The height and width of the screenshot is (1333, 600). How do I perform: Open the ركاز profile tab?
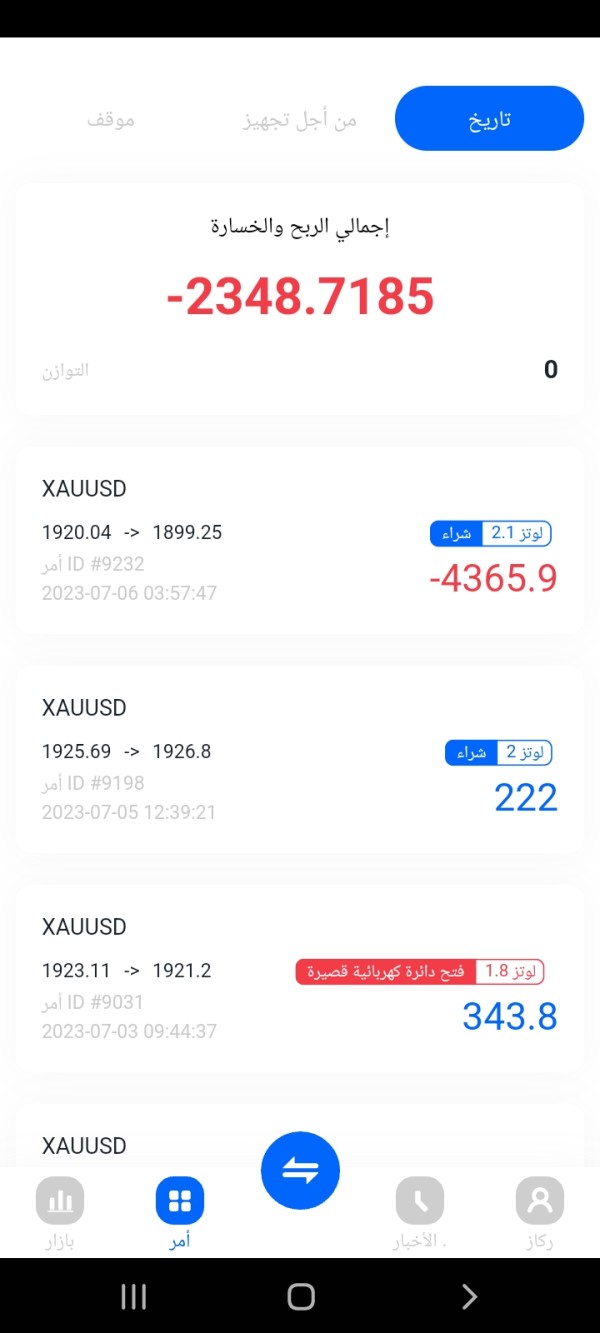coord(540,1213)
